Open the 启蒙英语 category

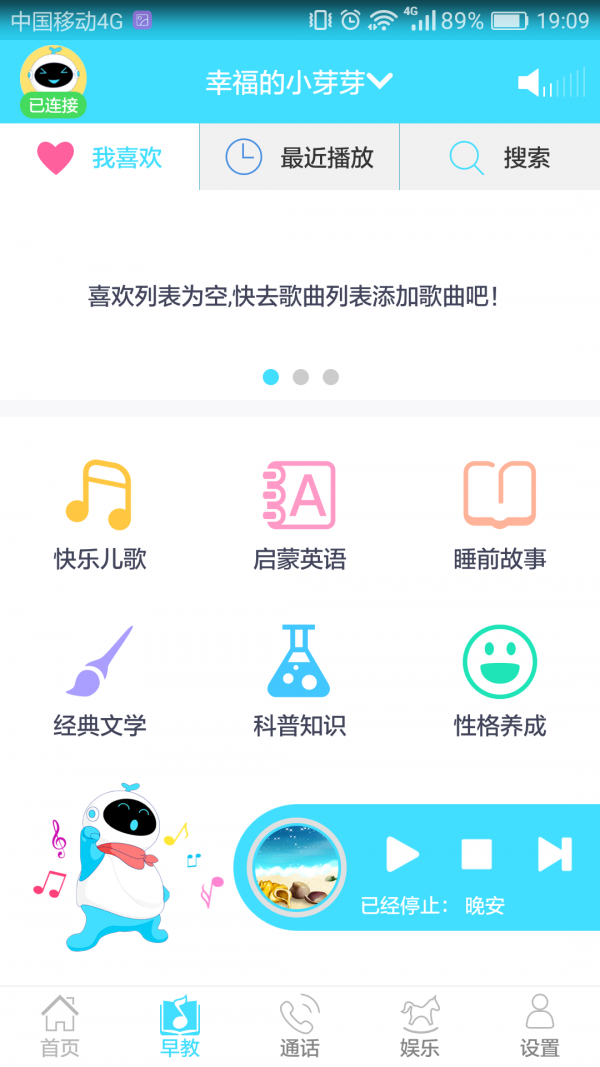click(x=299, y=515)
